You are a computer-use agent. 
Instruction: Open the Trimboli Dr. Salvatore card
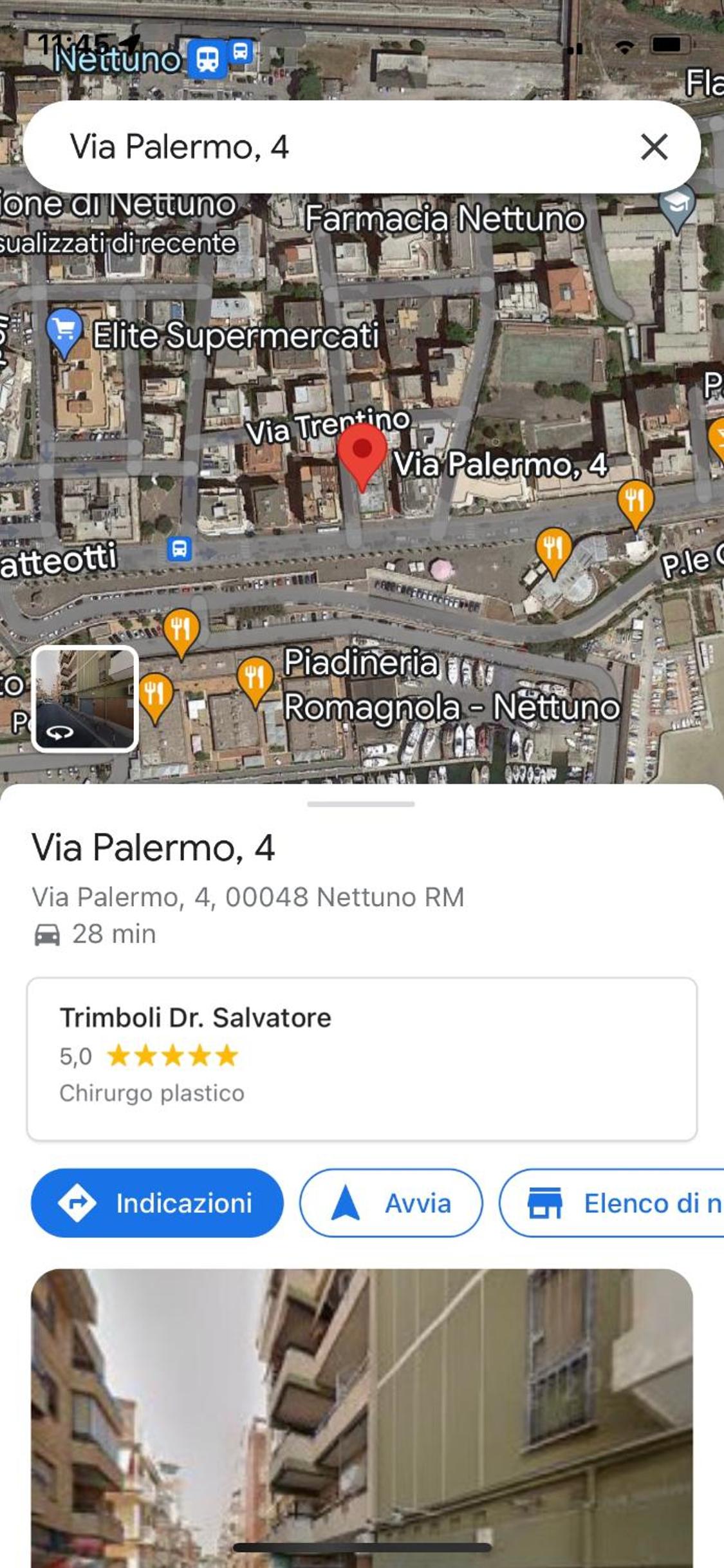coord(362,1059)
